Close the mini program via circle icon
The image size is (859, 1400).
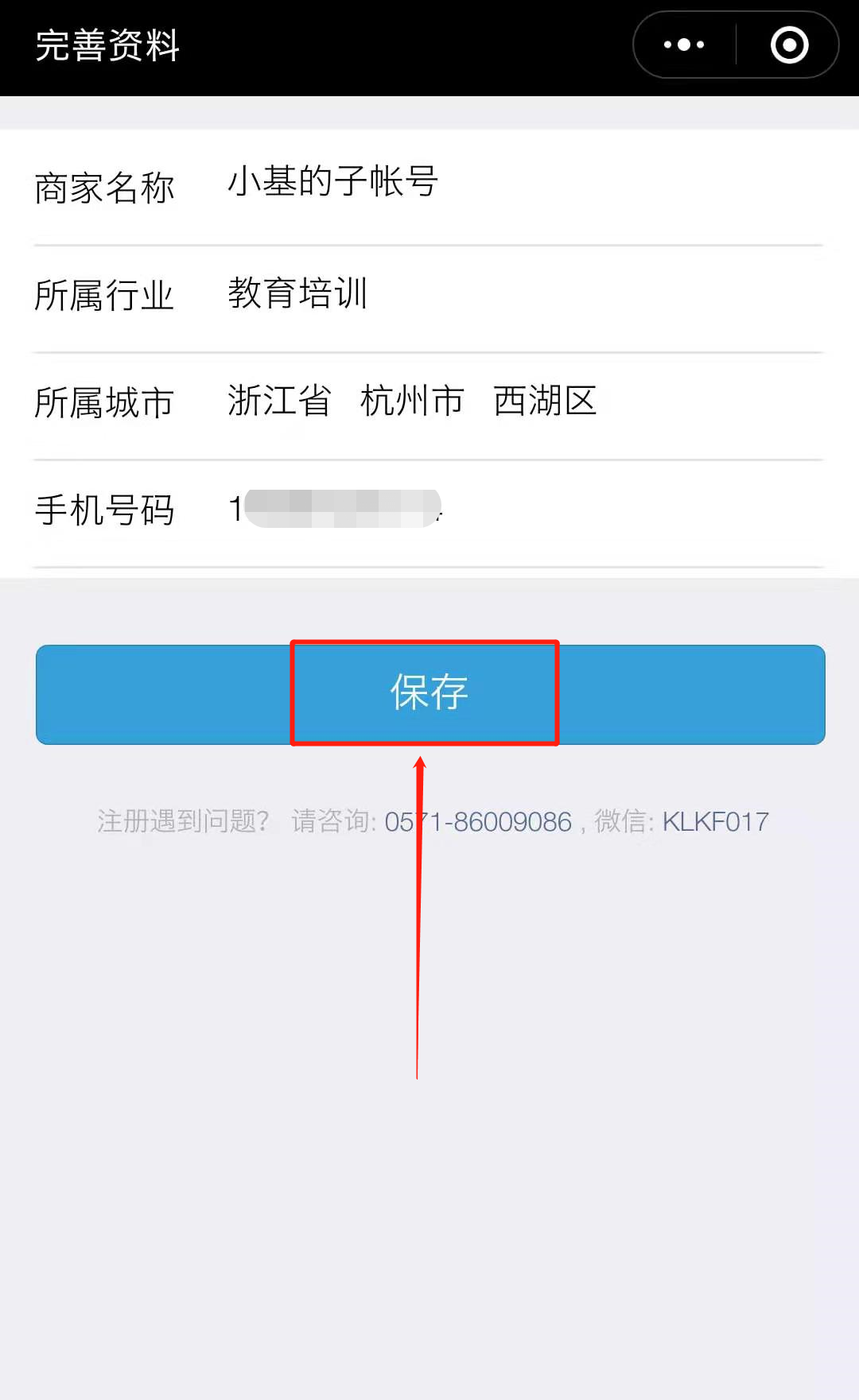tap(789, 45)
